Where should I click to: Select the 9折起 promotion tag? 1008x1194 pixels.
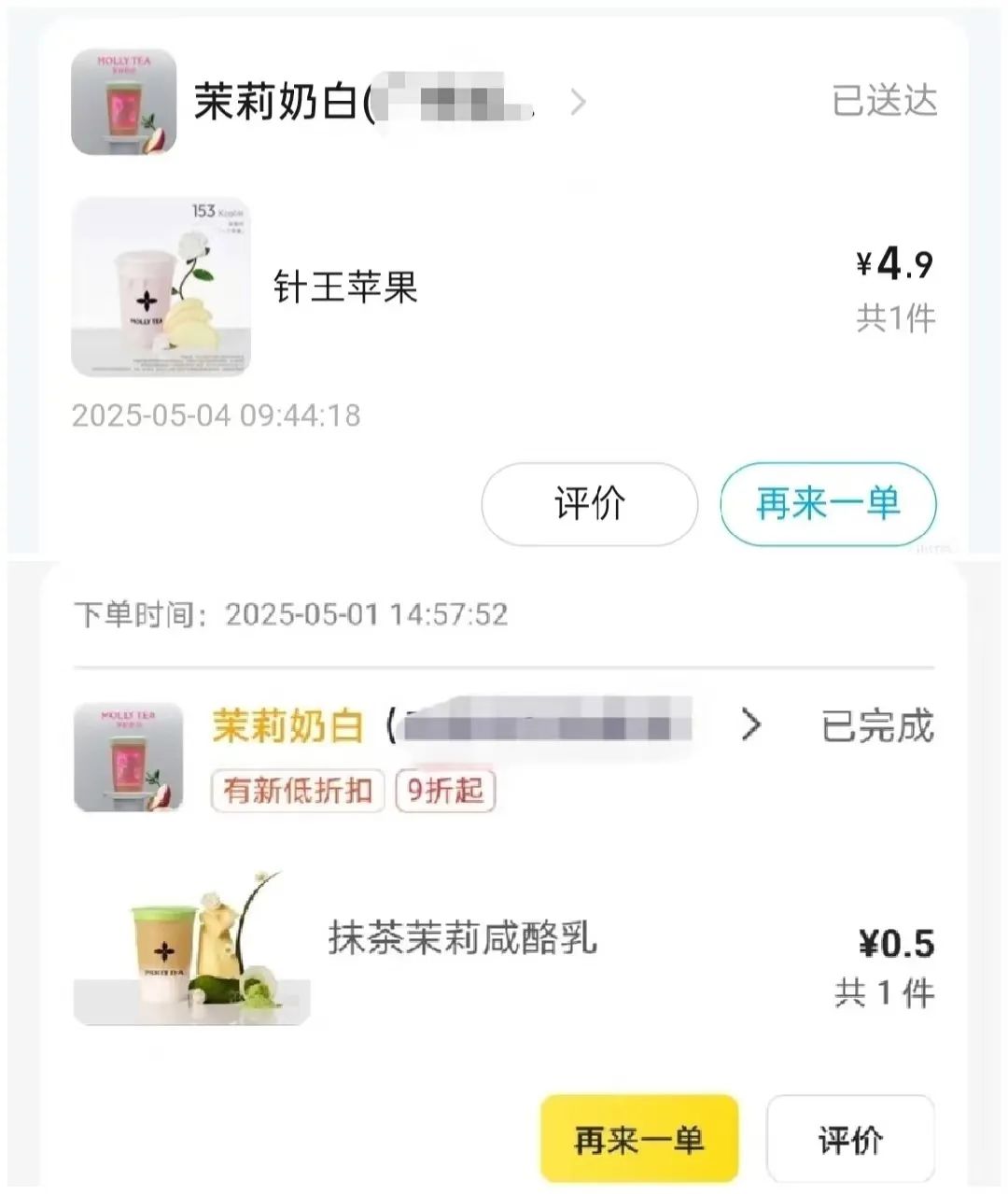point(445,791)
